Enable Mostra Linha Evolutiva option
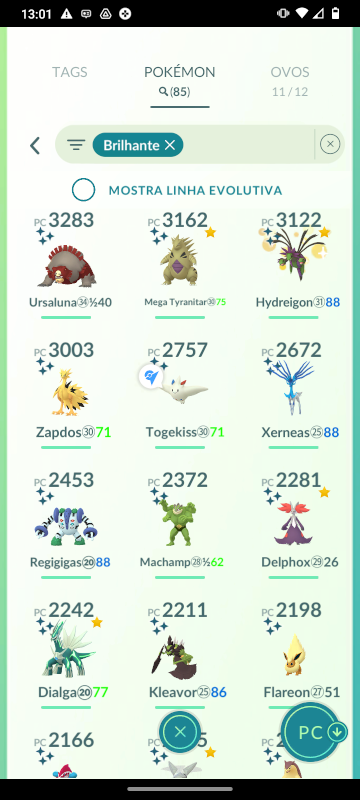The height and width of the screenshot is (800, 360). point(83,190)
